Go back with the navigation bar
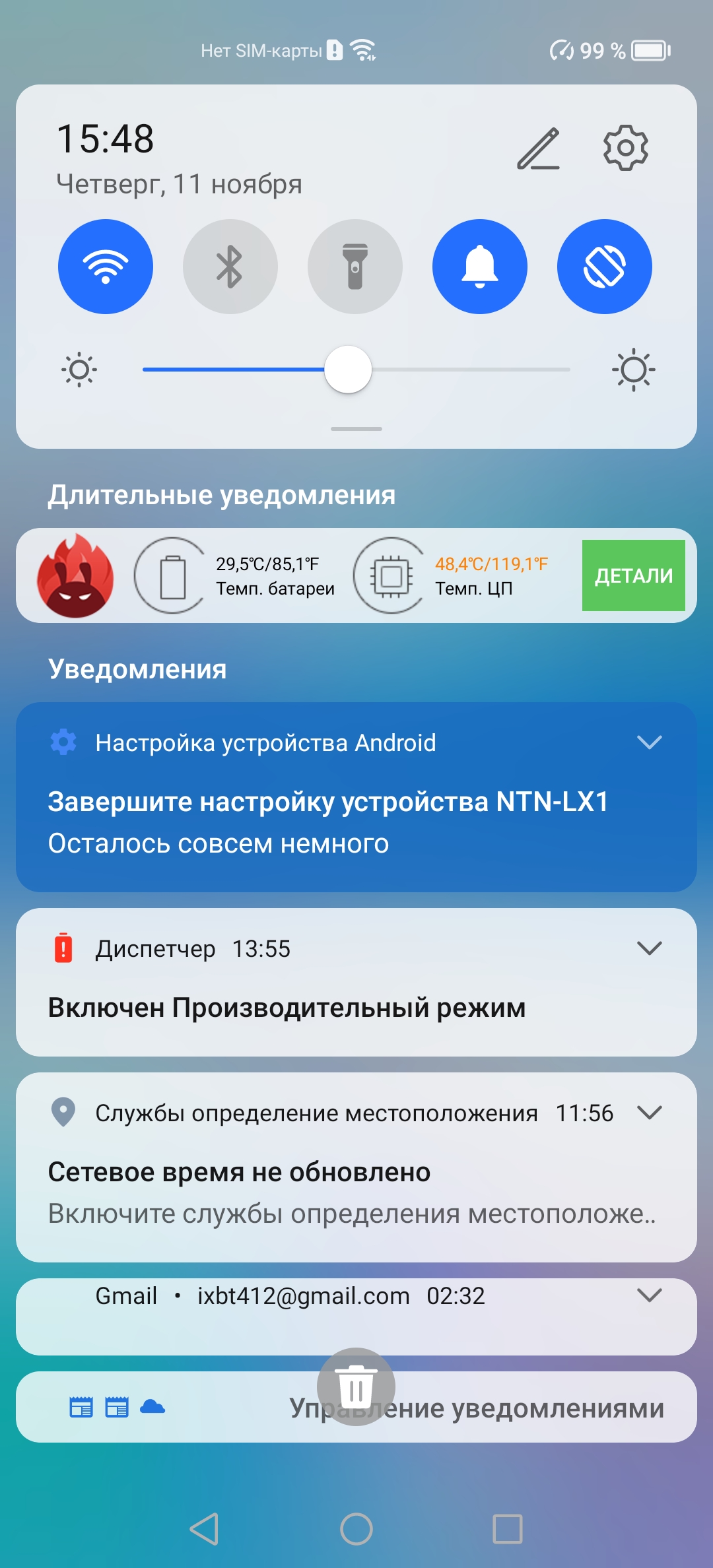 pos(205,1528)
